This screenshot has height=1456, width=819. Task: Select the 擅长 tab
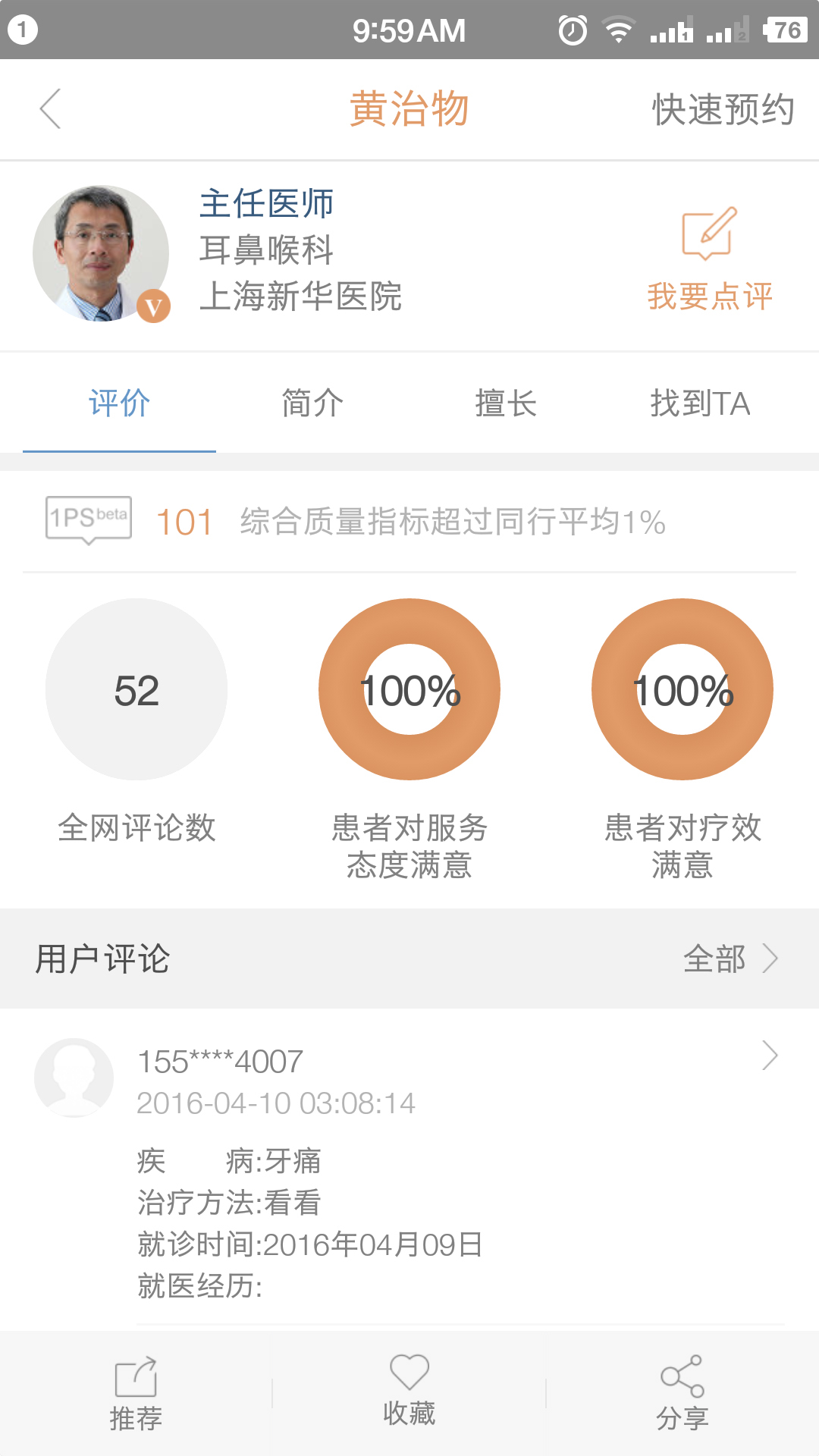(x=506, y=403)
